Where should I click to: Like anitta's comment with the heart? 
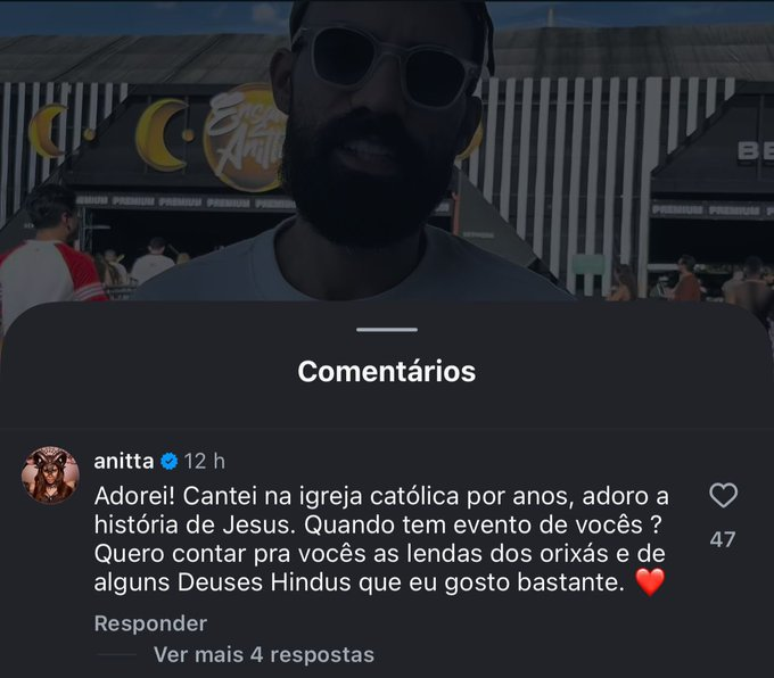[722, 496]
